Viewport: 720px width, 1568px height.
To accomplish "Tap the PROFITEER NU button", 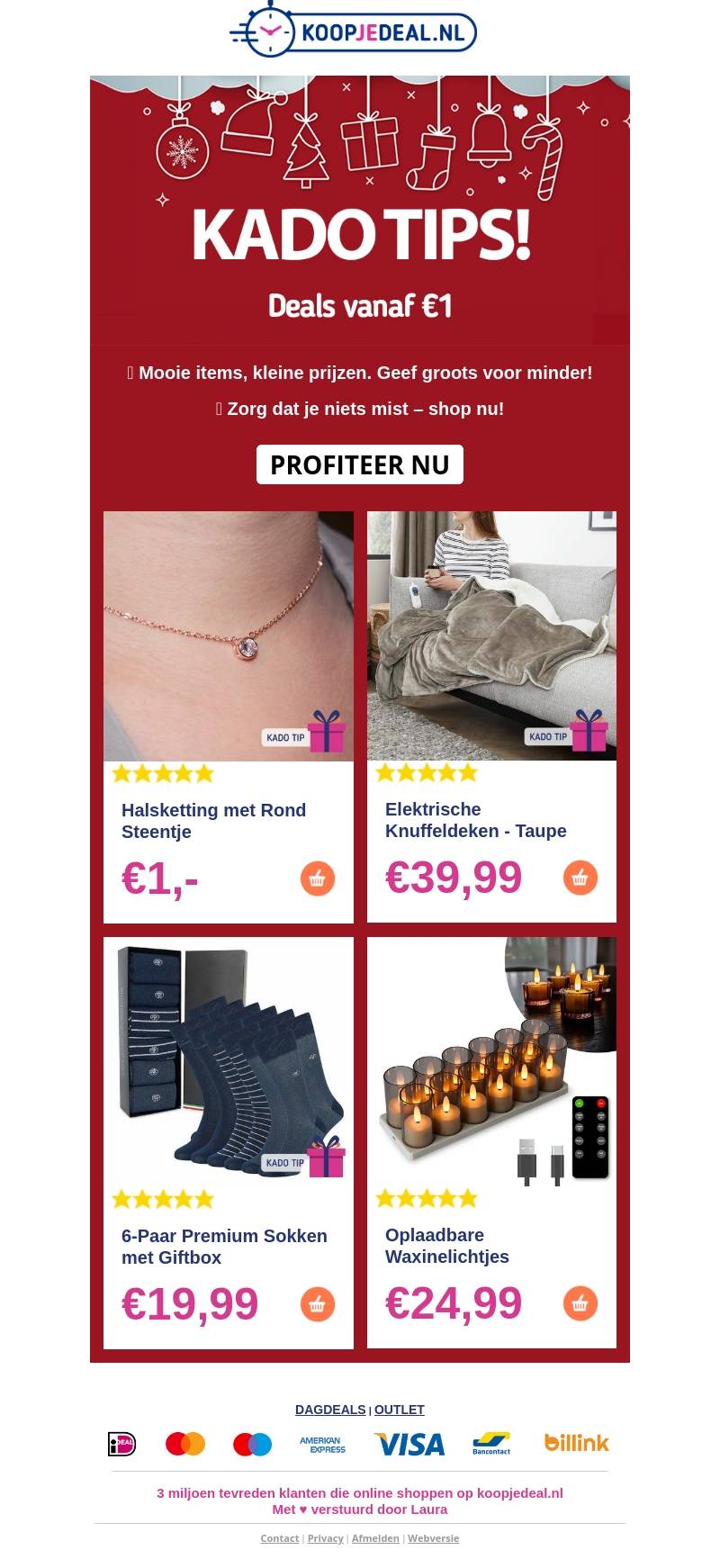I will coord(360,464).
